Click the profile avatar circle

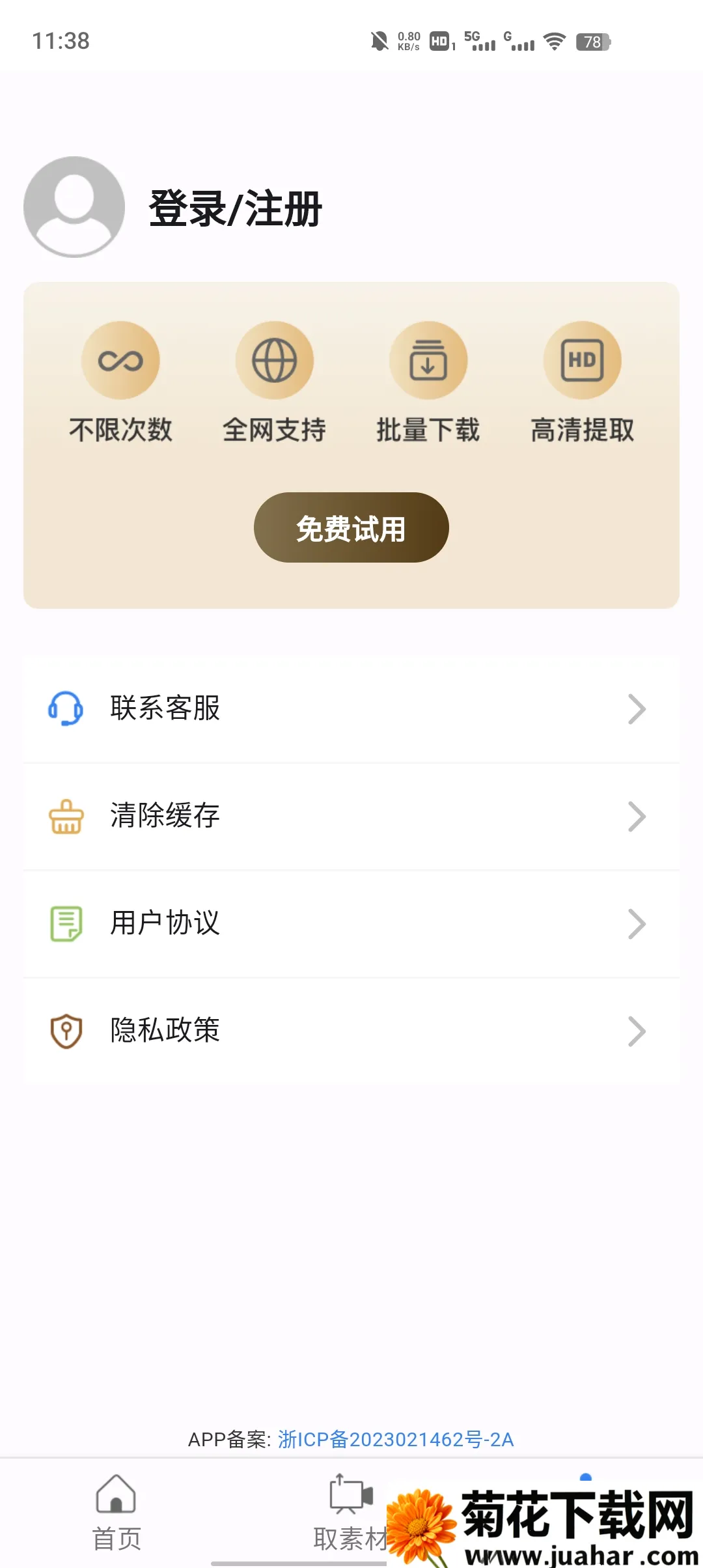(73, 207)
